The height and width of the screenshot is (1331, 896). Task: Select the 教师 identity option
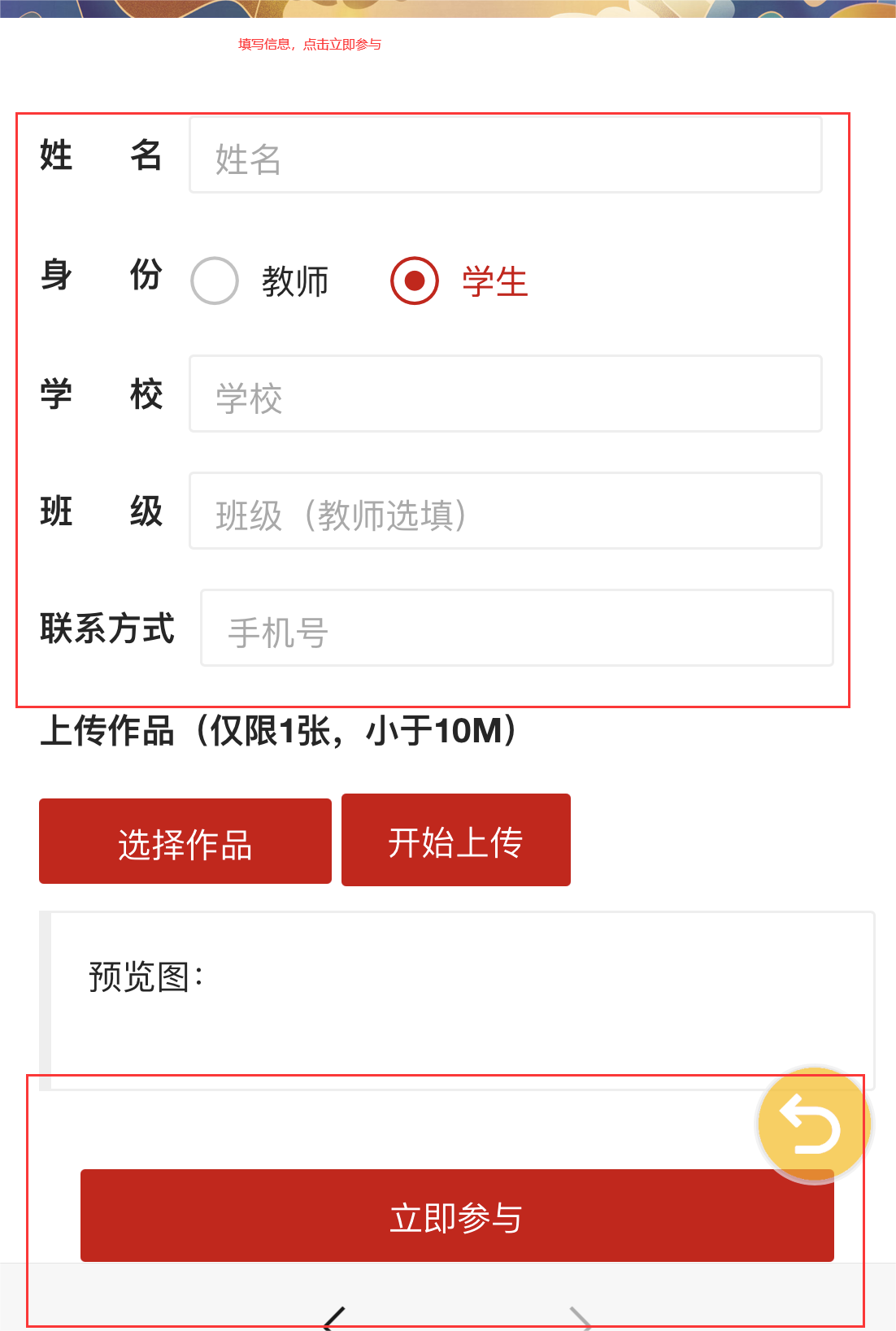(215, 281)
